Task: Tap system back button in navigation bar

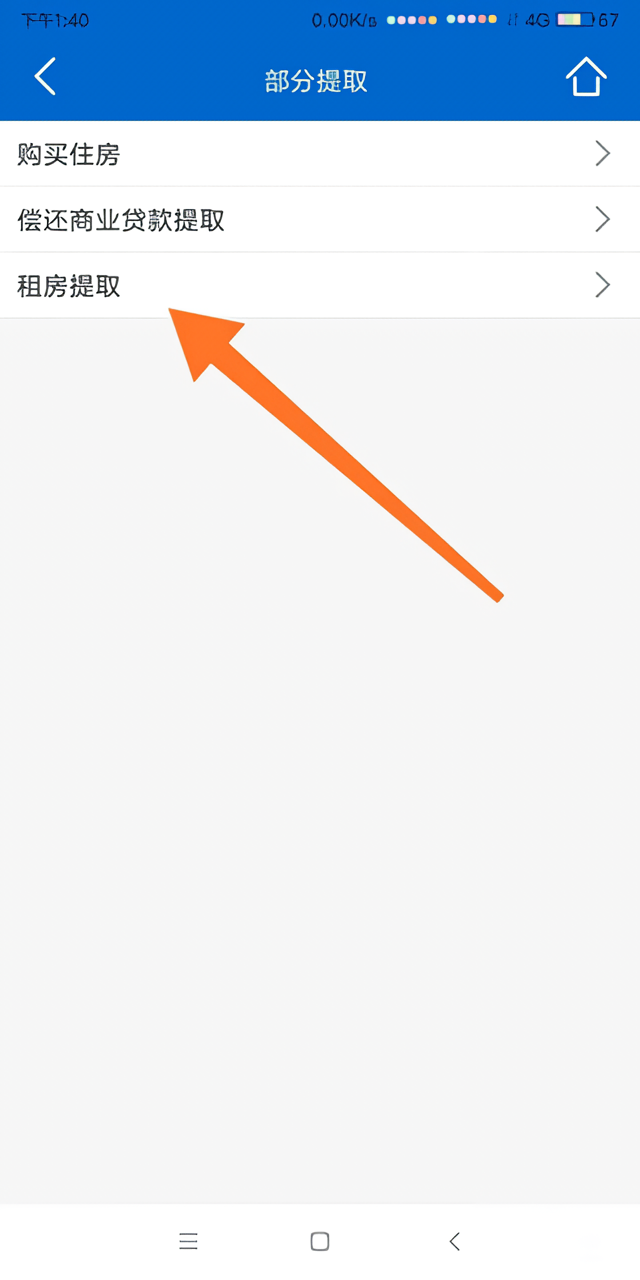Action: (454, 1241)
